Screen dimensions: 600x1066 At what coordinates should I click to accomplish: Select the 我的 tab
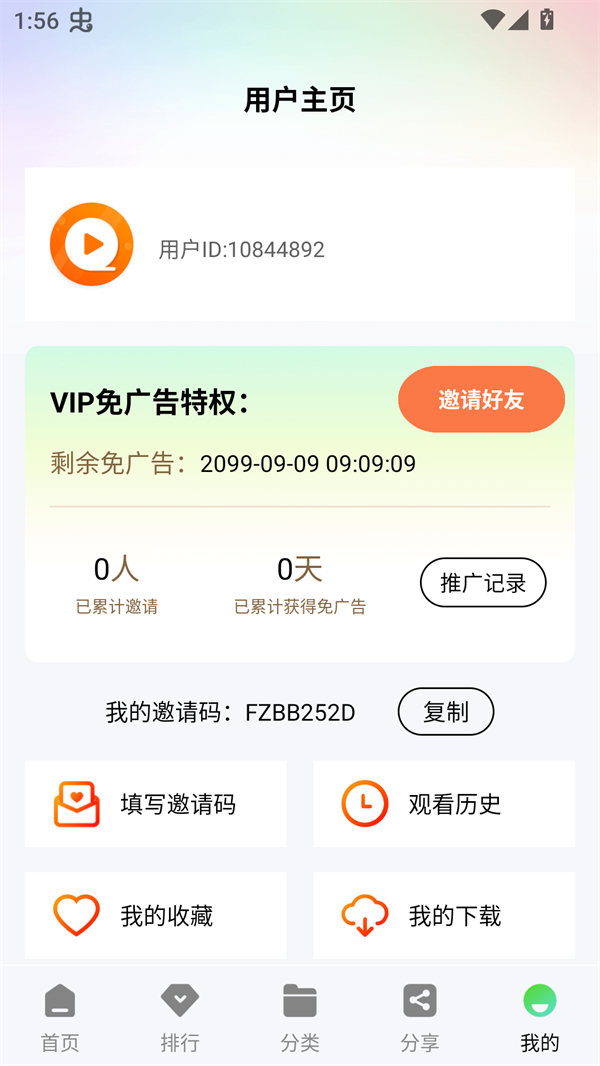click(540, 1017)
